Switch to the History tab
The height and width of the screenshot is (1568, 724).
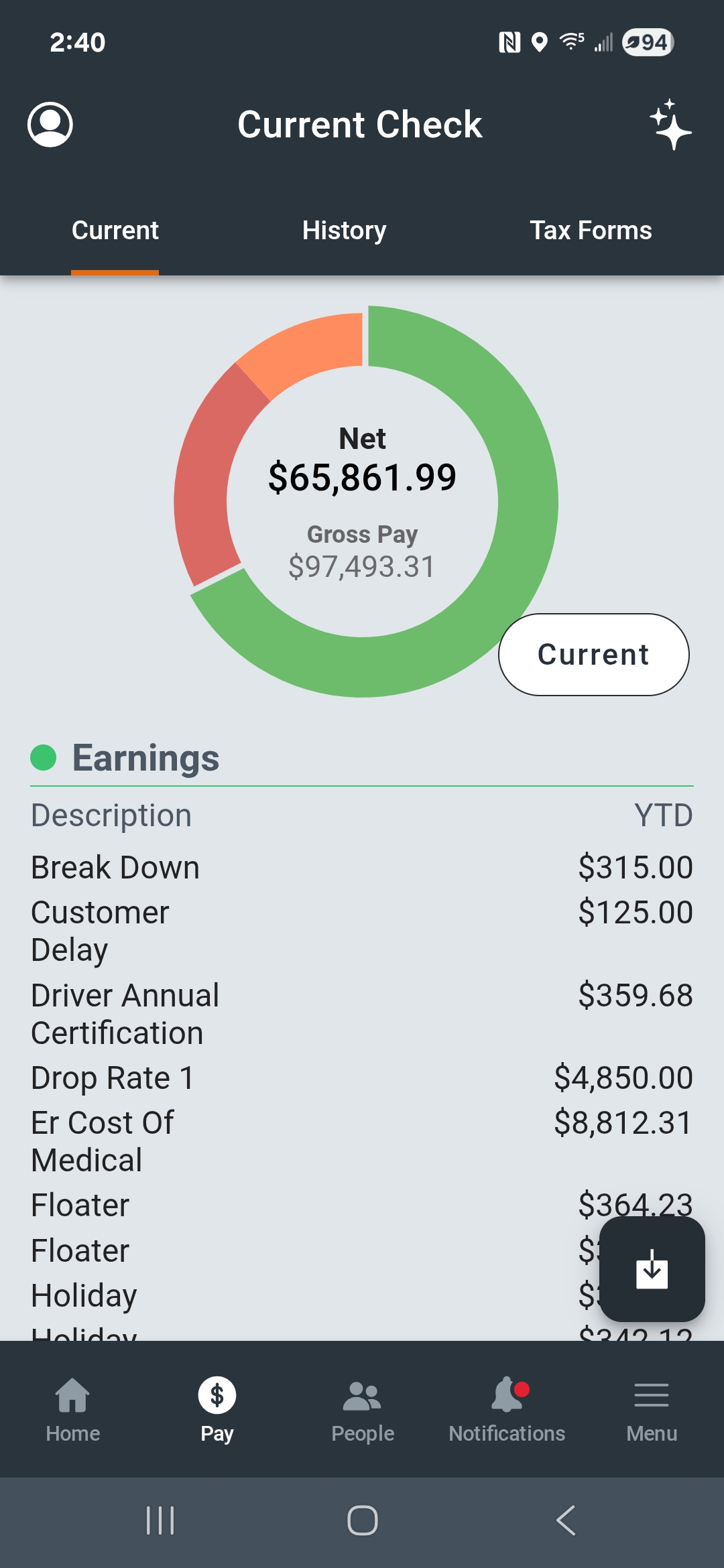tap(344, 231)
